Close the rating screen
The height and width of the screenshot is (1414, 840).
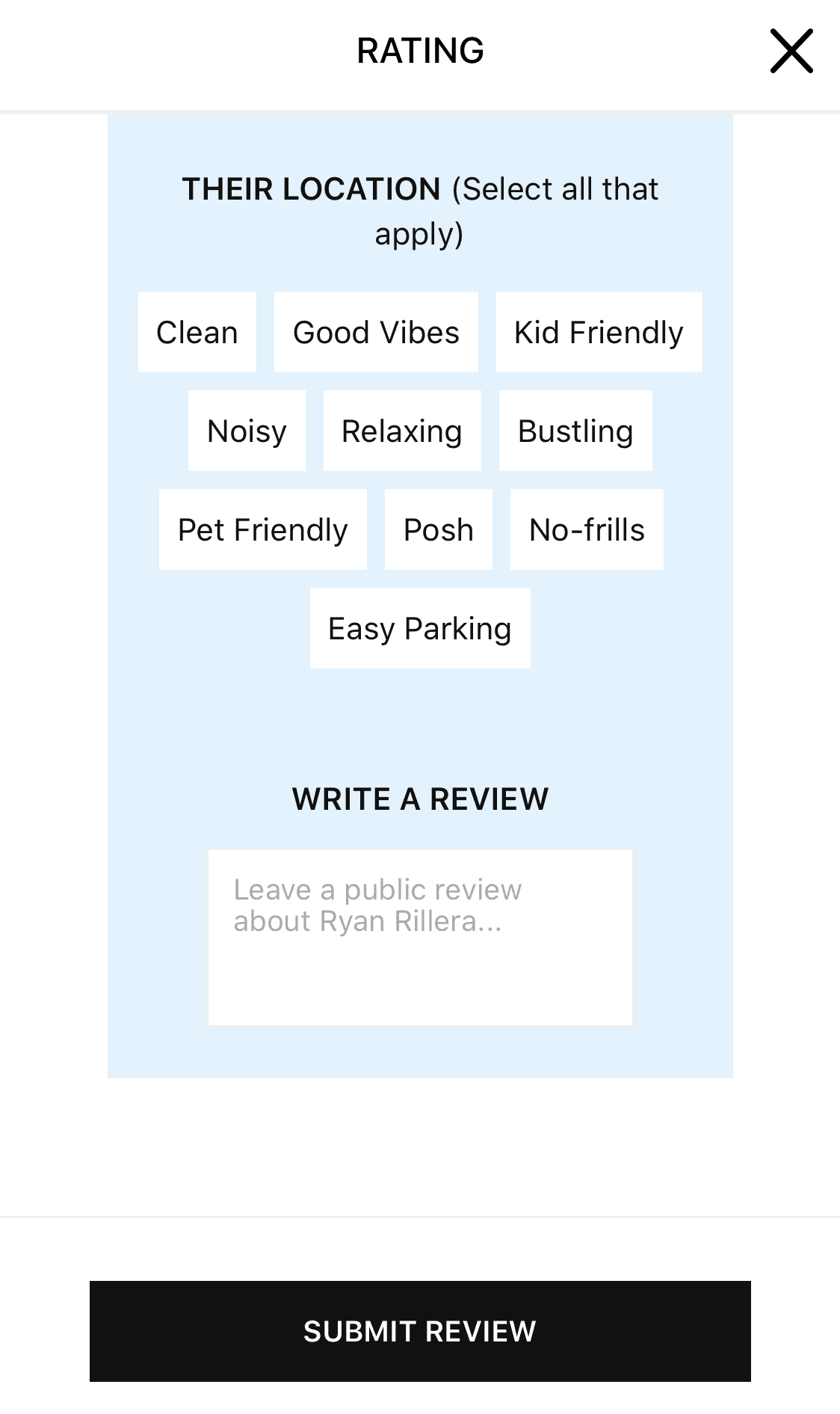coord(791,51)
